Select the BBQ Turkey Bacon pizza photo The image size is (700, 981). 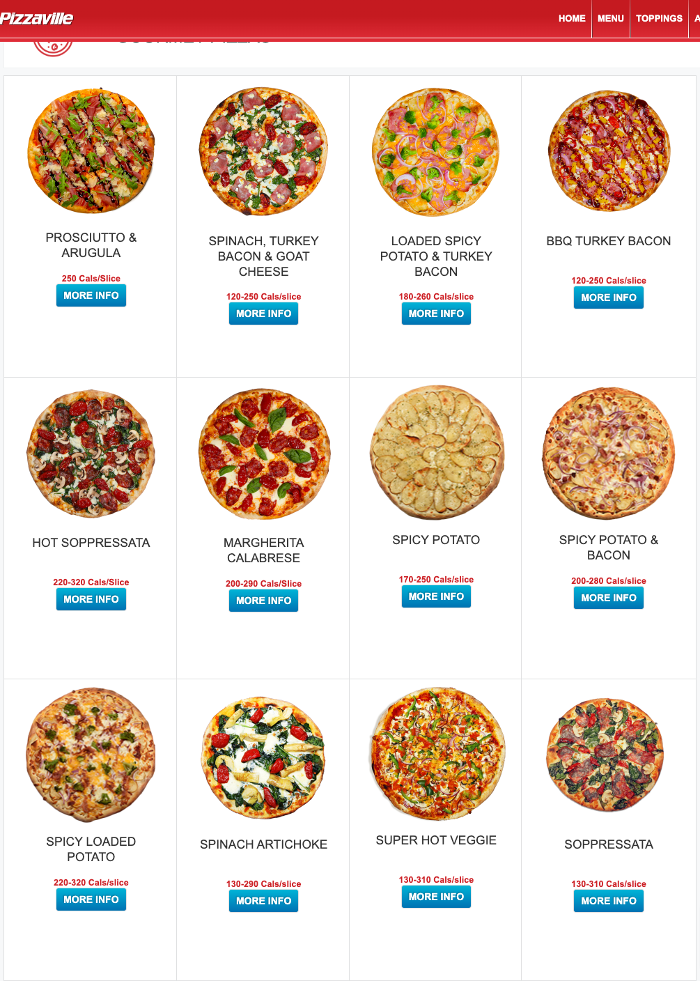coord(609,151)
